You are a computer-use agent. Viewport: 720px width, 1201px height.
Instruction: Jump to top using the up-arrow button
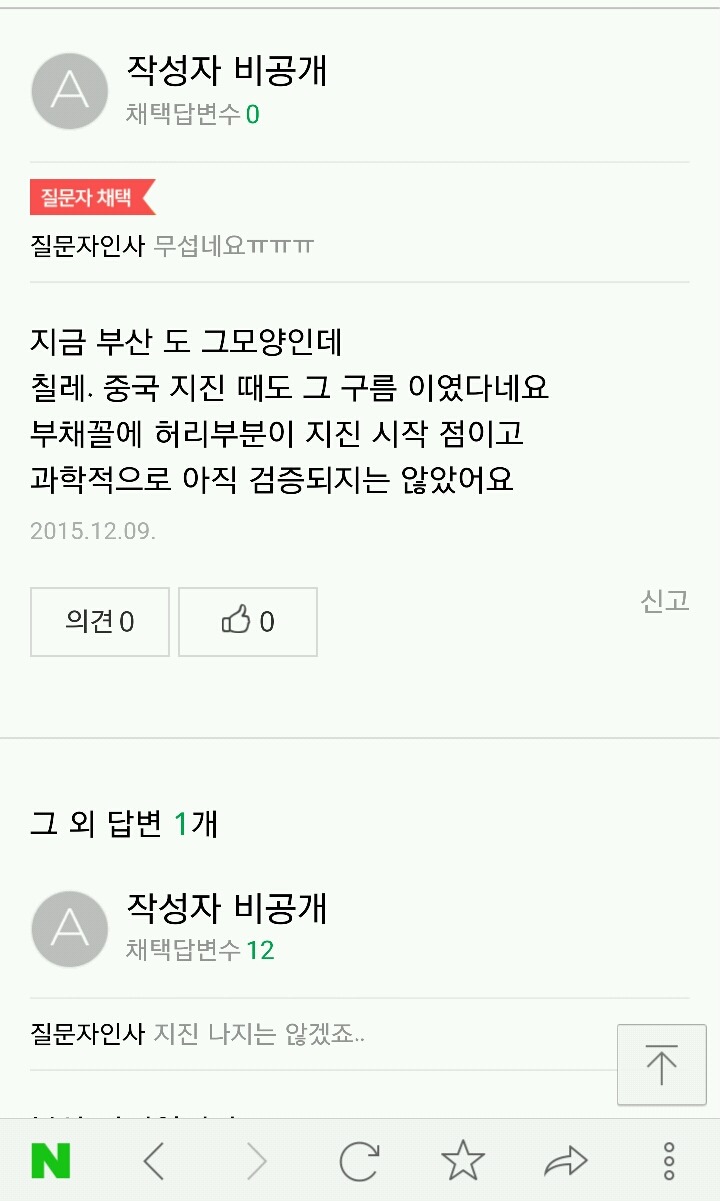(x=660, y=1064)
